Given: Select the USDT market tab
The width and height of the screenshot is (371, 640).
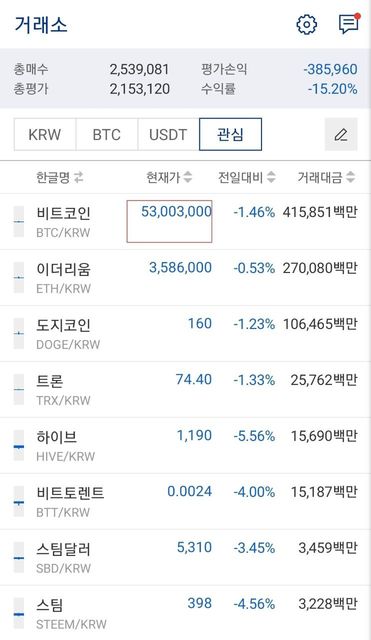Looking at the screenshot, I should (x=169, y=134).
